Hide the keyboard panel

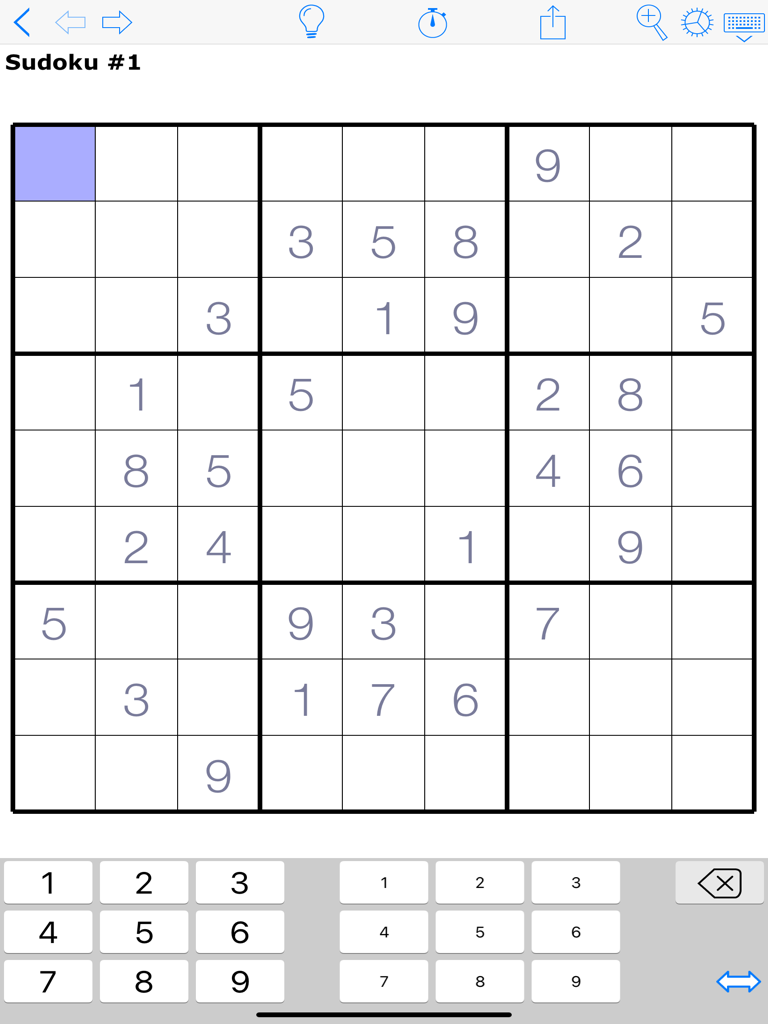[744, 24]
